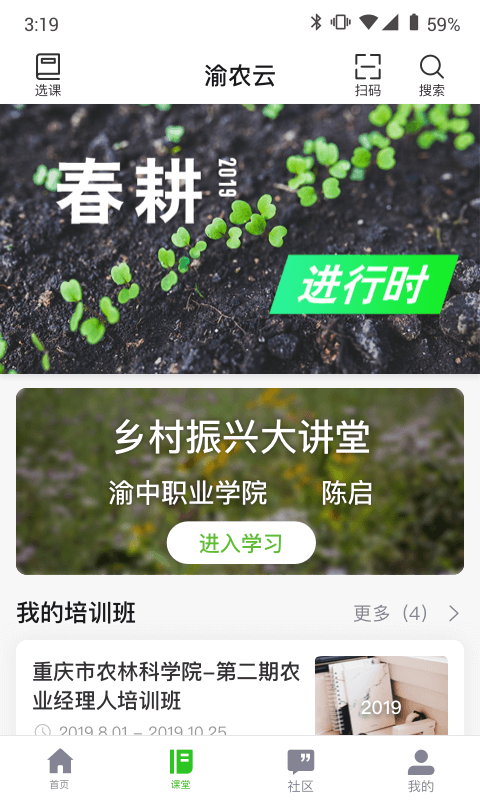The image size is (480, 800).
Task: Open the 春耕 2019 banner
Action: [240, 239]
